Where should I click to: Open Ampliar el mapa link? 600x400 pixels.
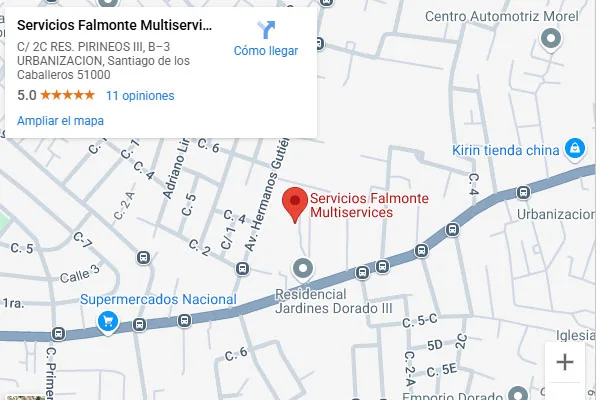[x=61, y=121]
